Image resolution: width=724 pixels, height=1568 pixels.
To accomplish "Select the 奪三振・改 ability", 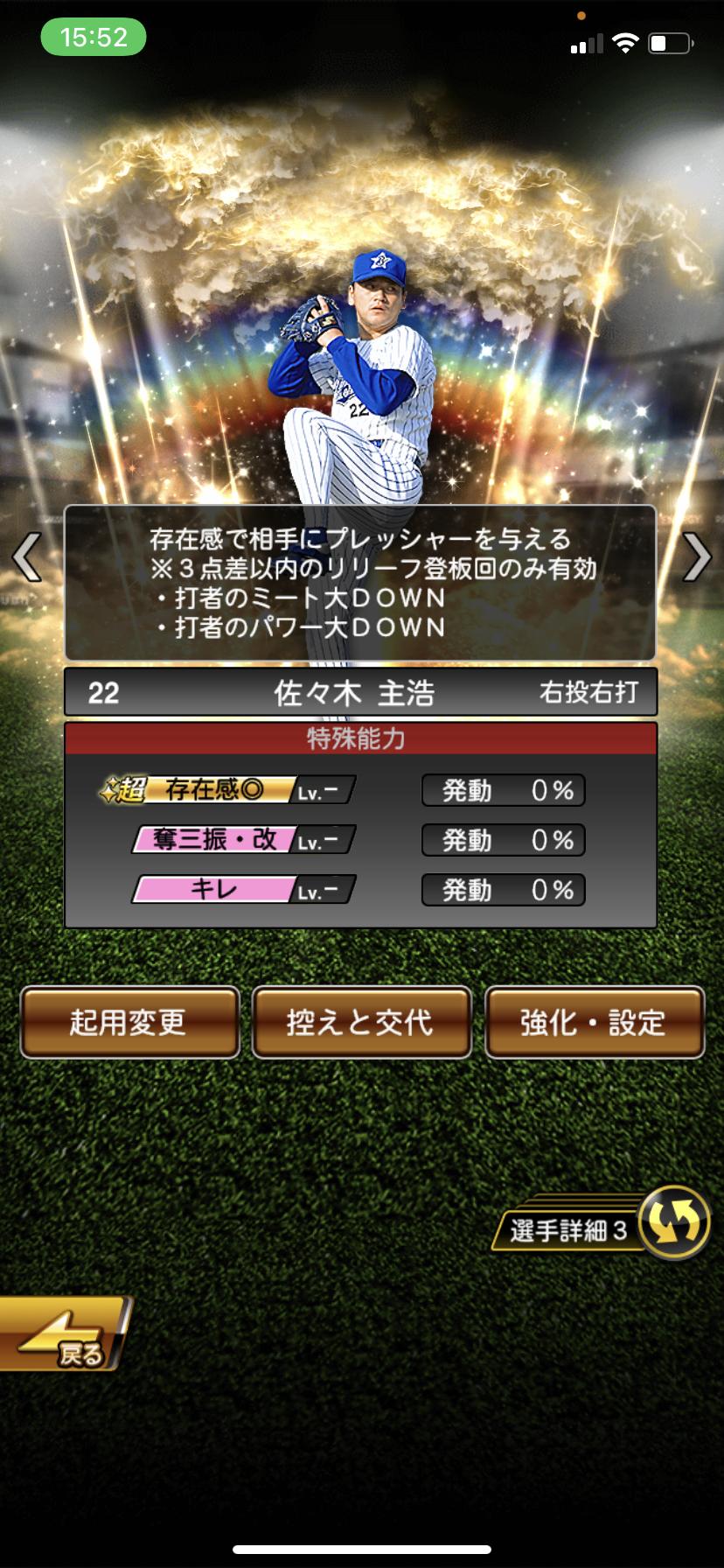I will point(243,840).
